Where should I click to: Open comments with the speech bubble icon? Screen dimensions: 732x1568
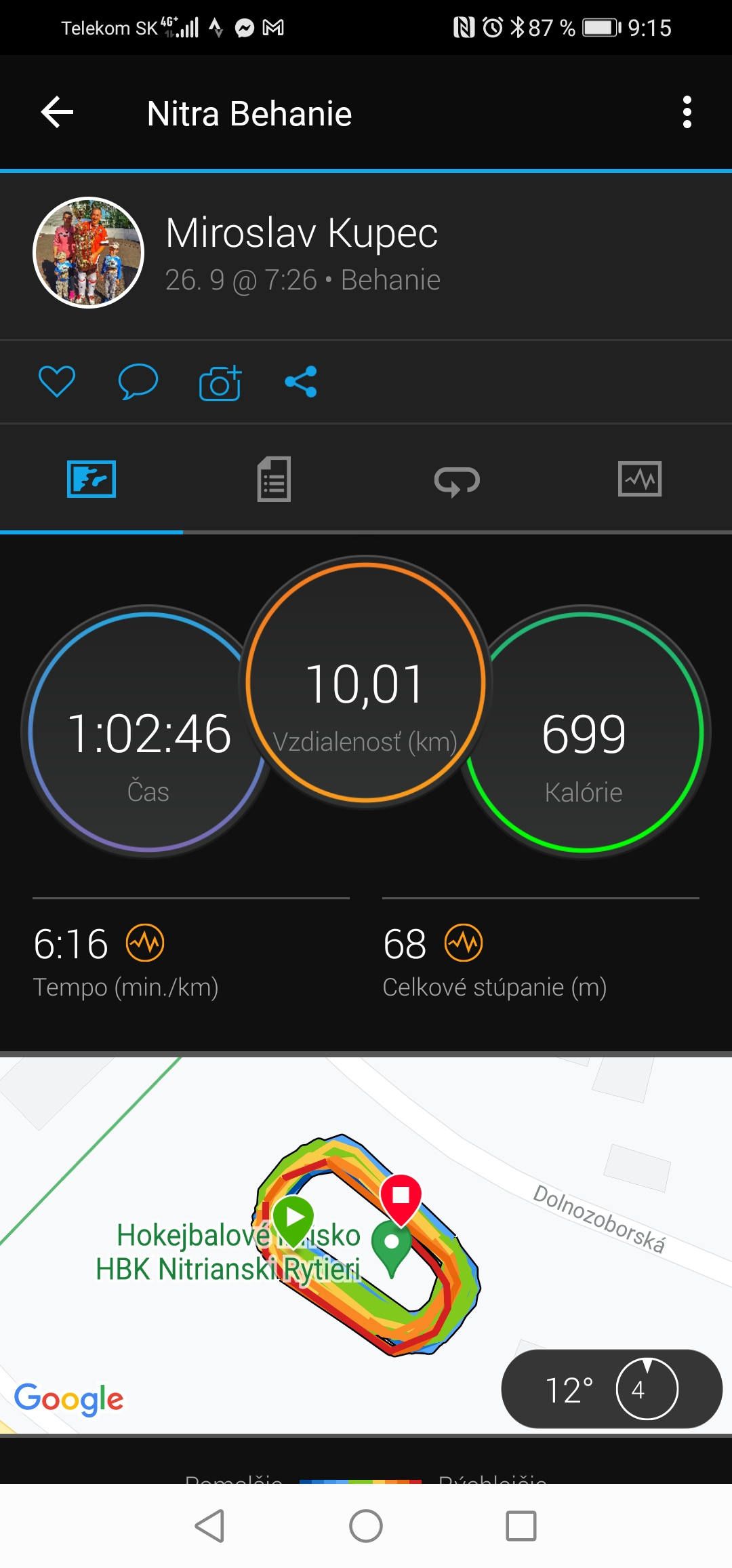click(x=138, y=381)
